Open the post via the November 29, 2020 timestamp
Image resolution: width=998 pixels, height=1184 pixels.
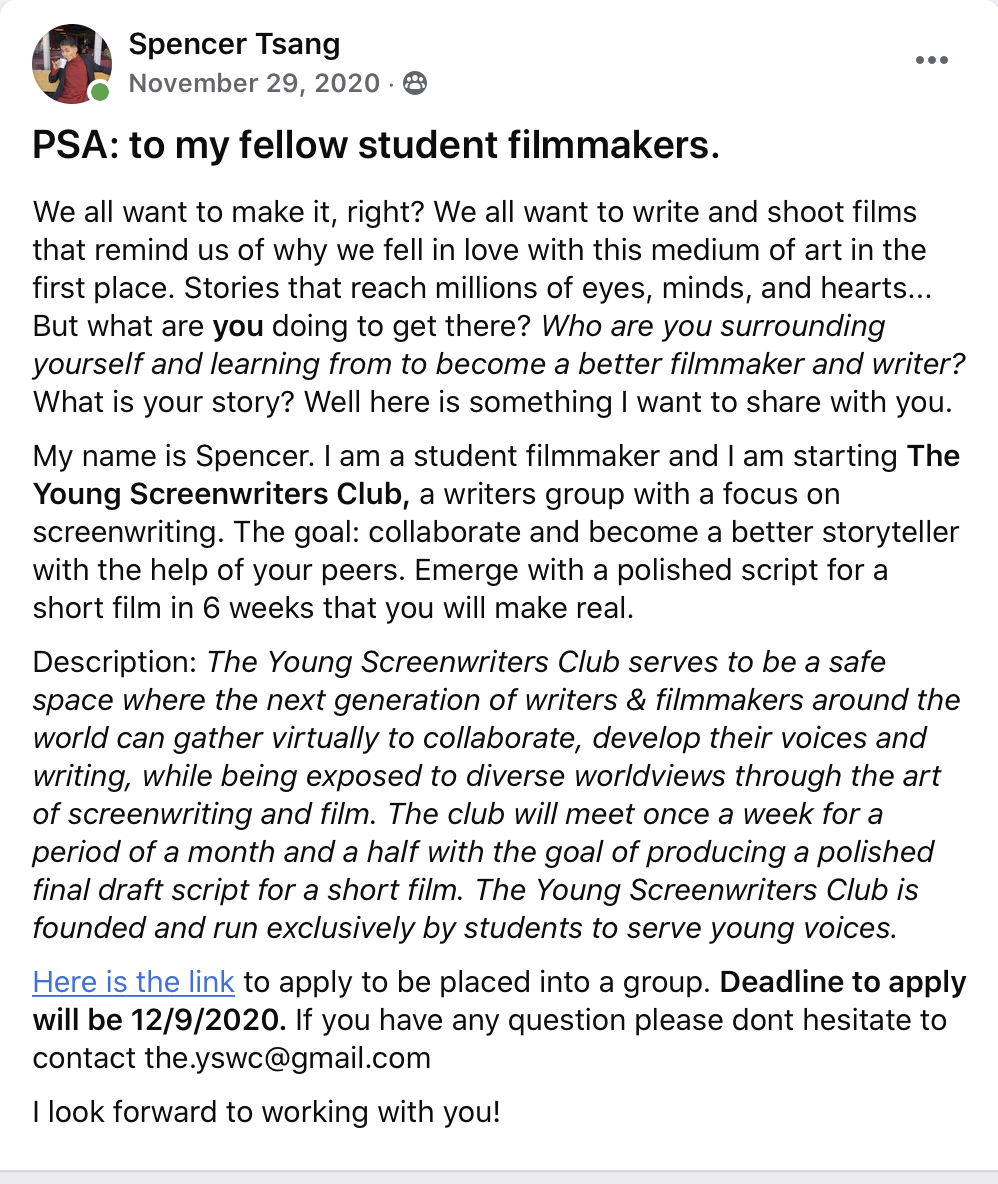point(254,83)
